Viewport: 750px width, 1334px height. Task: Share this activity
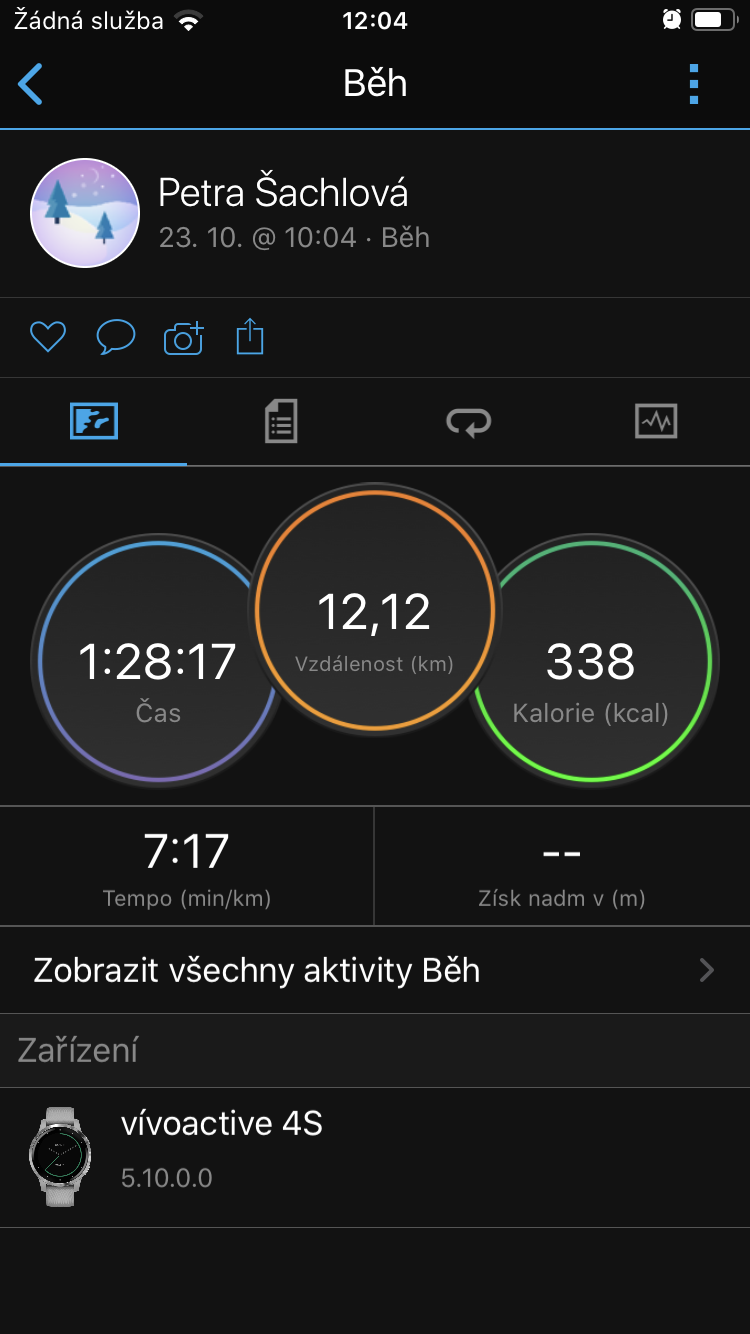(250, 337)
